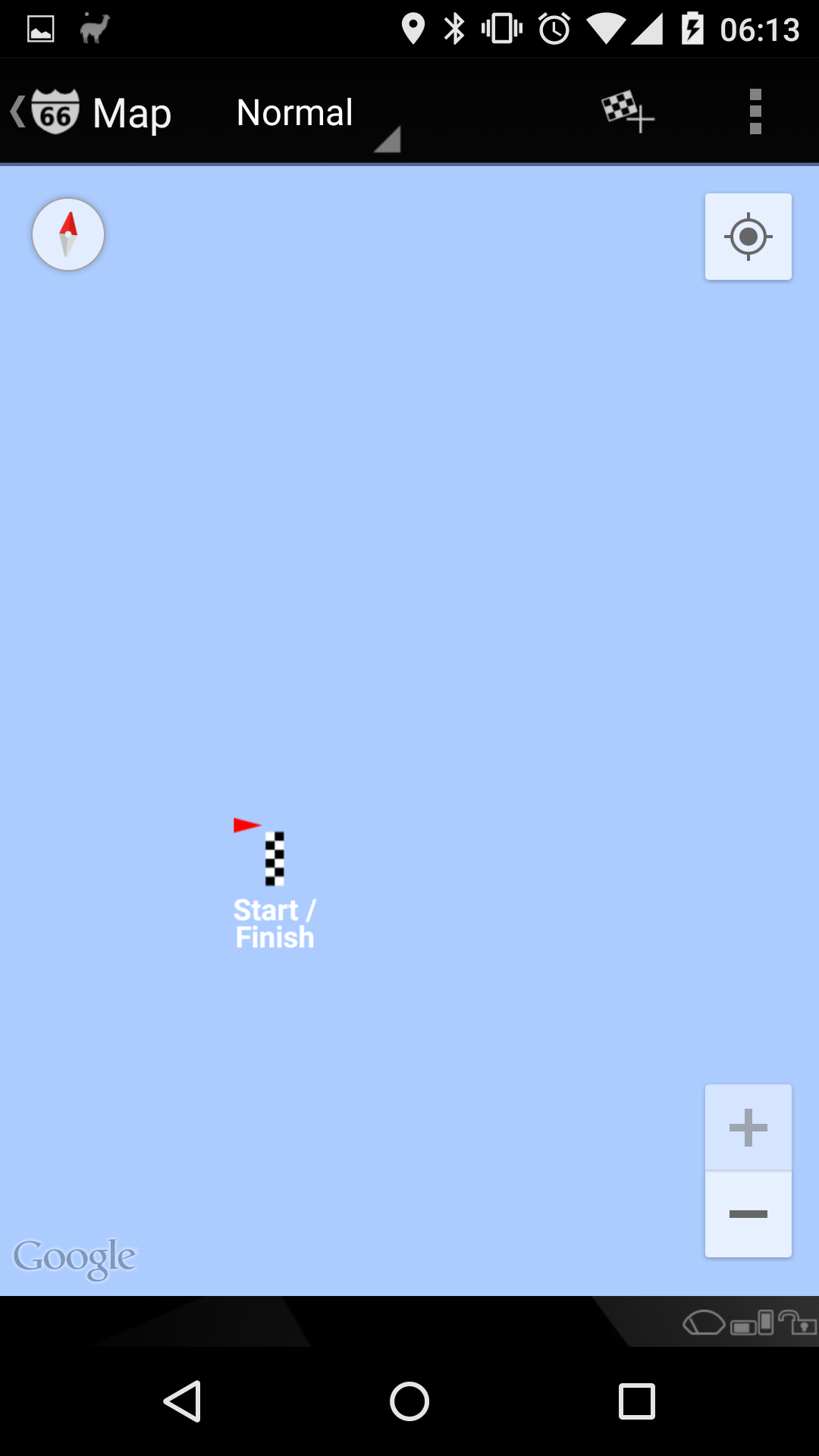Open the overflow menu
Viewport: 819px width, 1456px height.
click(x=755, y=112)
